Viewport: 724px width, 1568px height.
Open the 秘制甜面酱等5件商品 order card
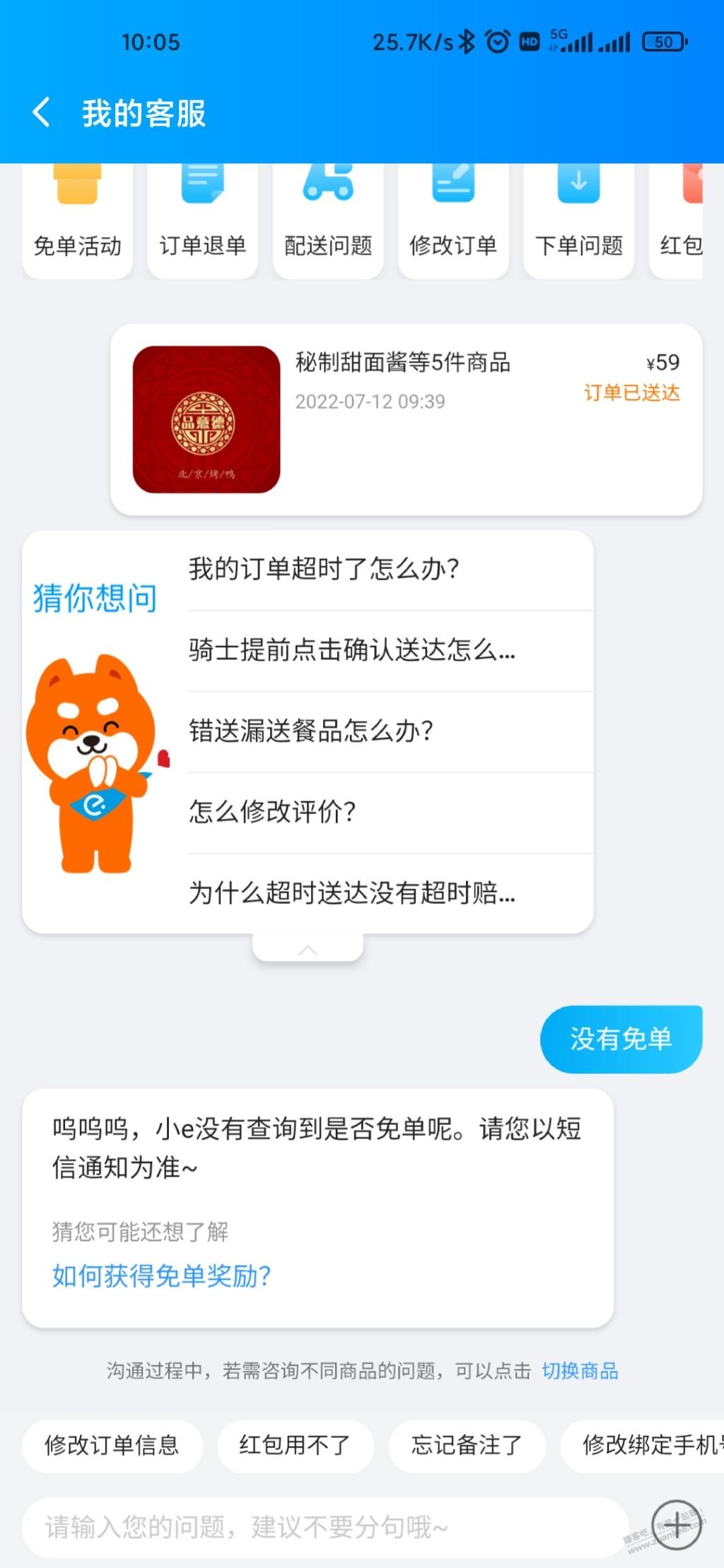pyautogui.click(x=406, y=419)
